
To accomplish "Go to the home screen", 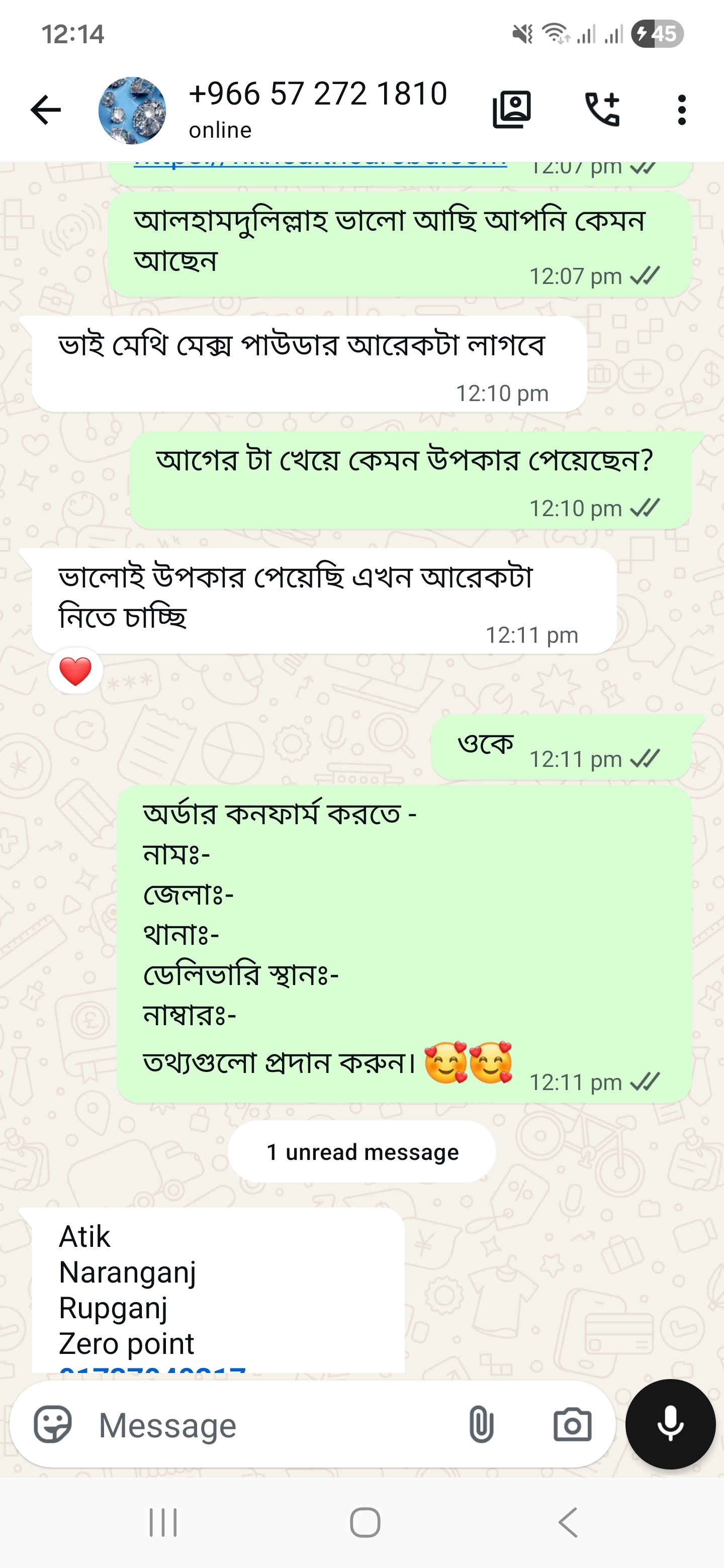I will [366, 1522].
